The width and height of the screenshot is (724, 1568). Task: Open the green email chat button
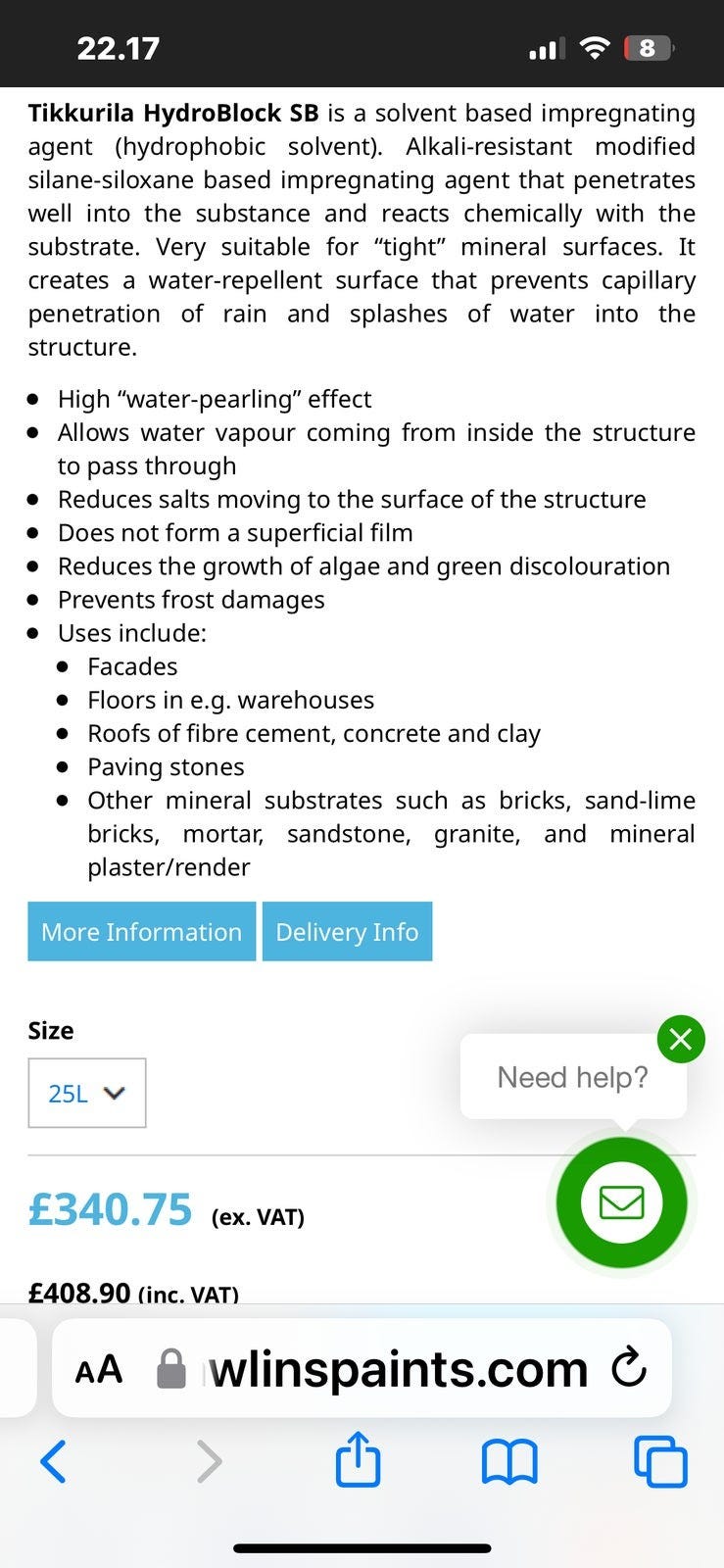tap(621, 1202)
